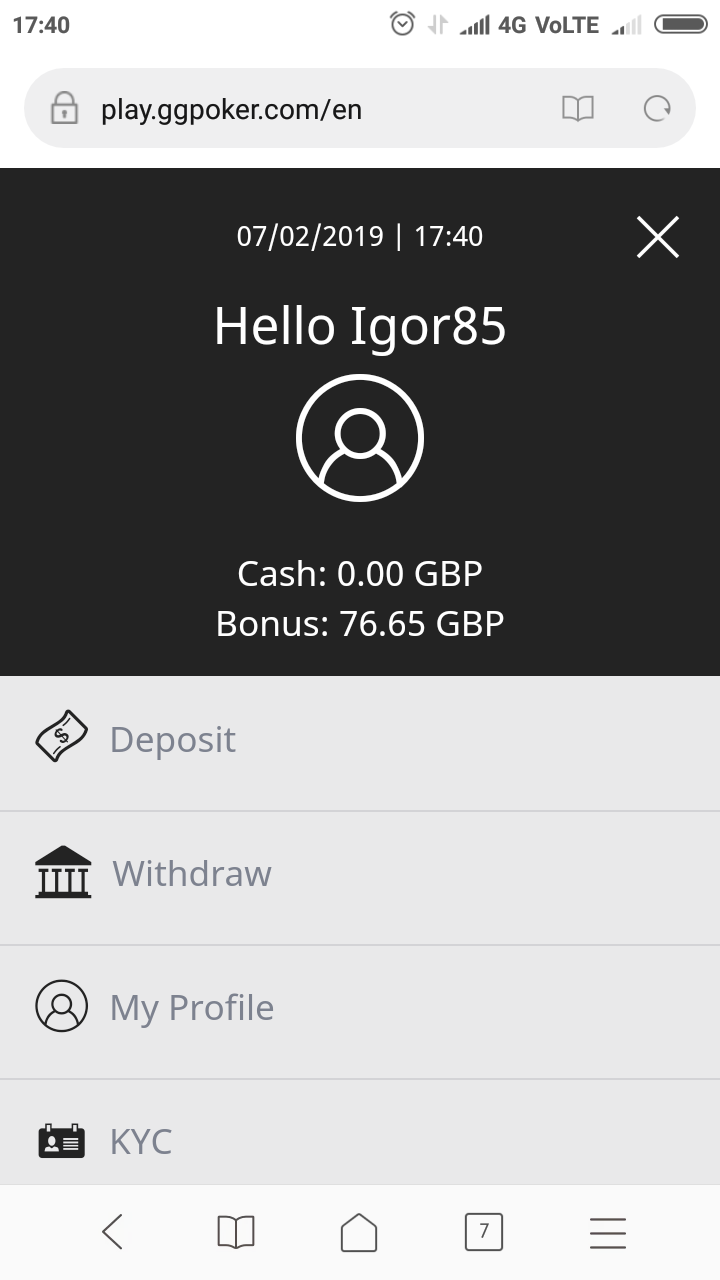Open browser bookmarks
The image size is (720, 1280).
click(236, 1232)
